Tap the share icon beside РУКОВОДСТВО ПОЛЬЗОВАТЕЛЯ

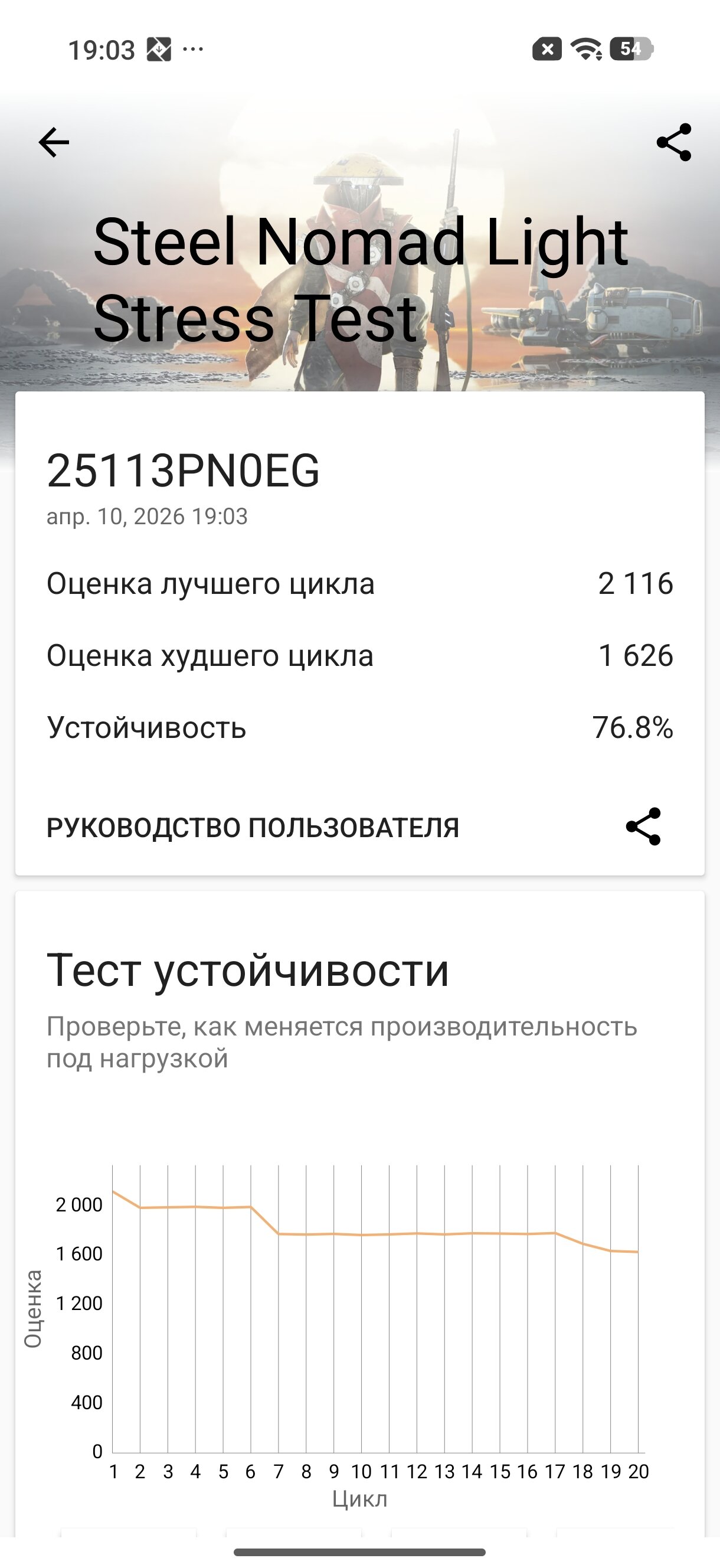[643, 827]
